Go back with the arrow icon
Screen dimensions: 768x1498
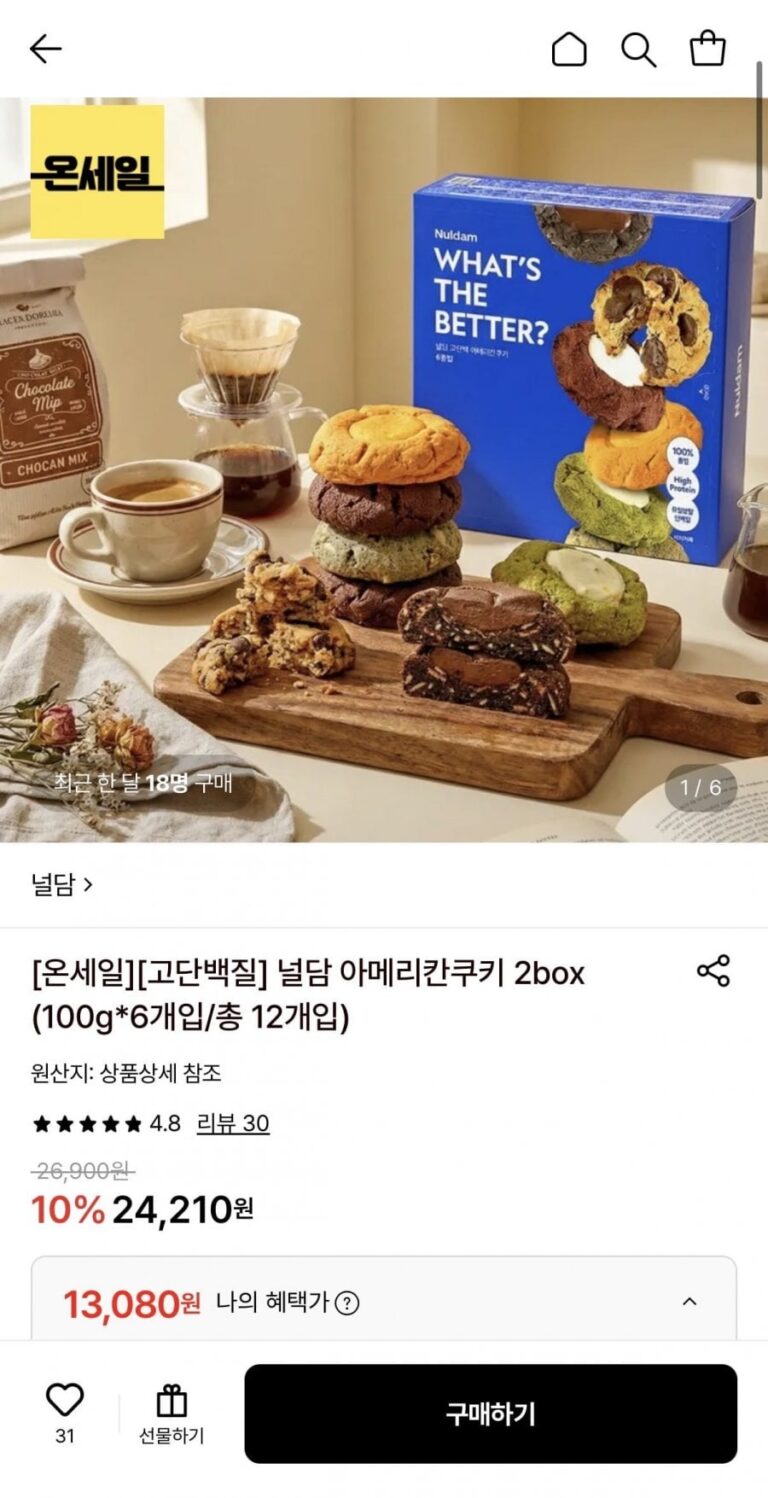(x=46, y=48)
